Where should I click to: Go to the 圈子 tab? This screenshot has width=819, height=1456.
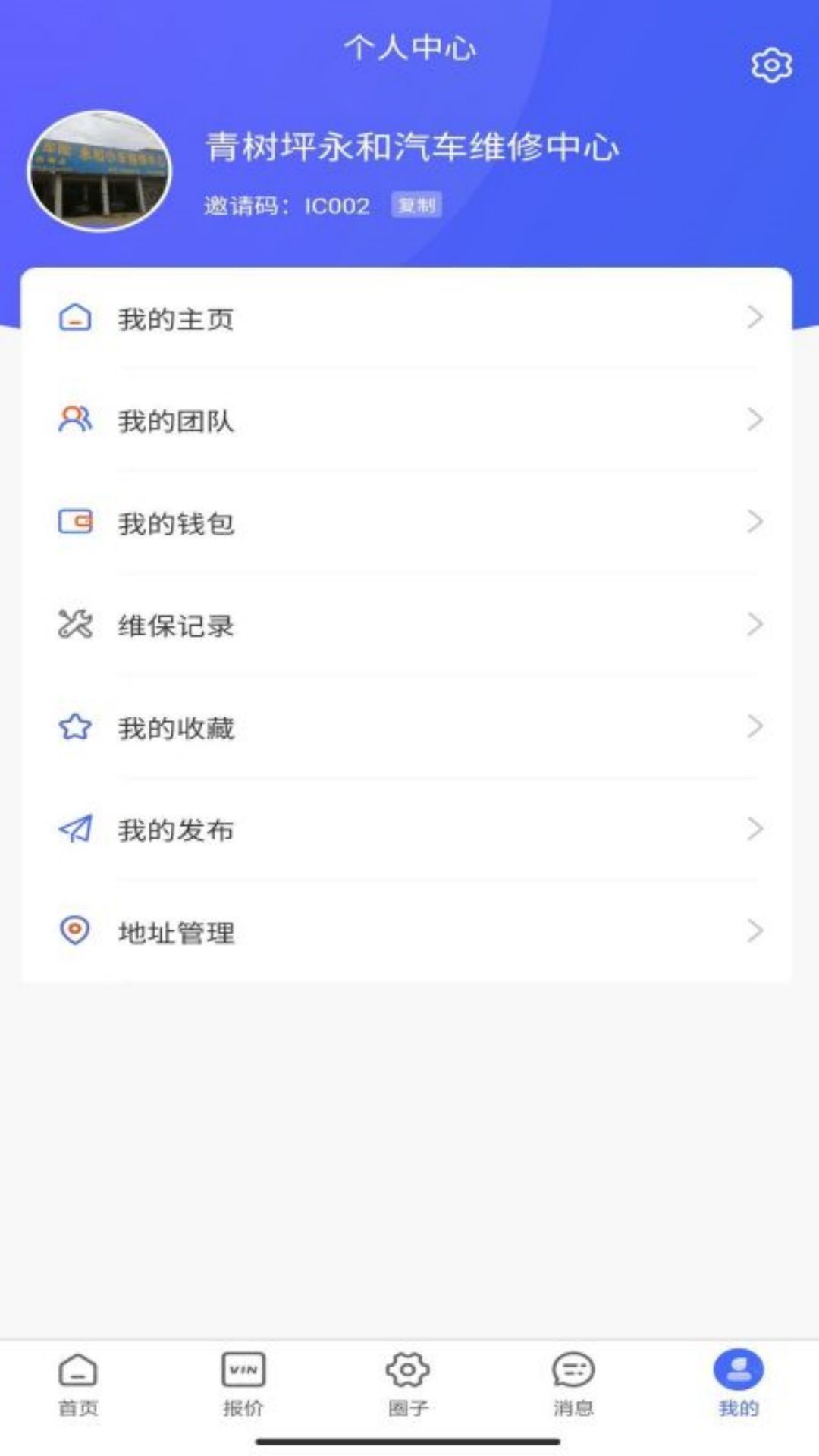408,1383
